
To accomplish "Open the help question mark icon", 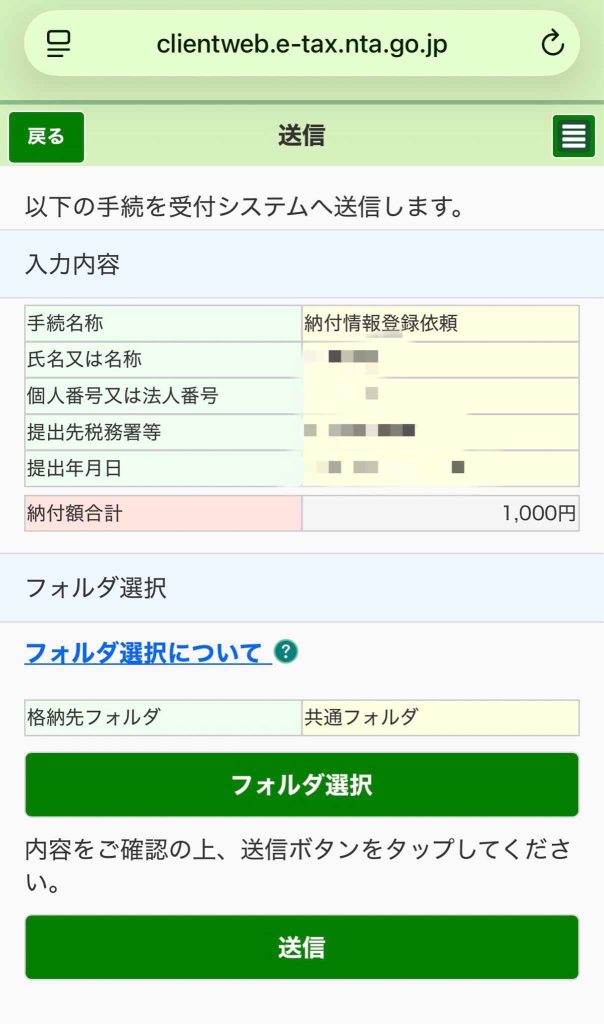I will pos(286,652).
